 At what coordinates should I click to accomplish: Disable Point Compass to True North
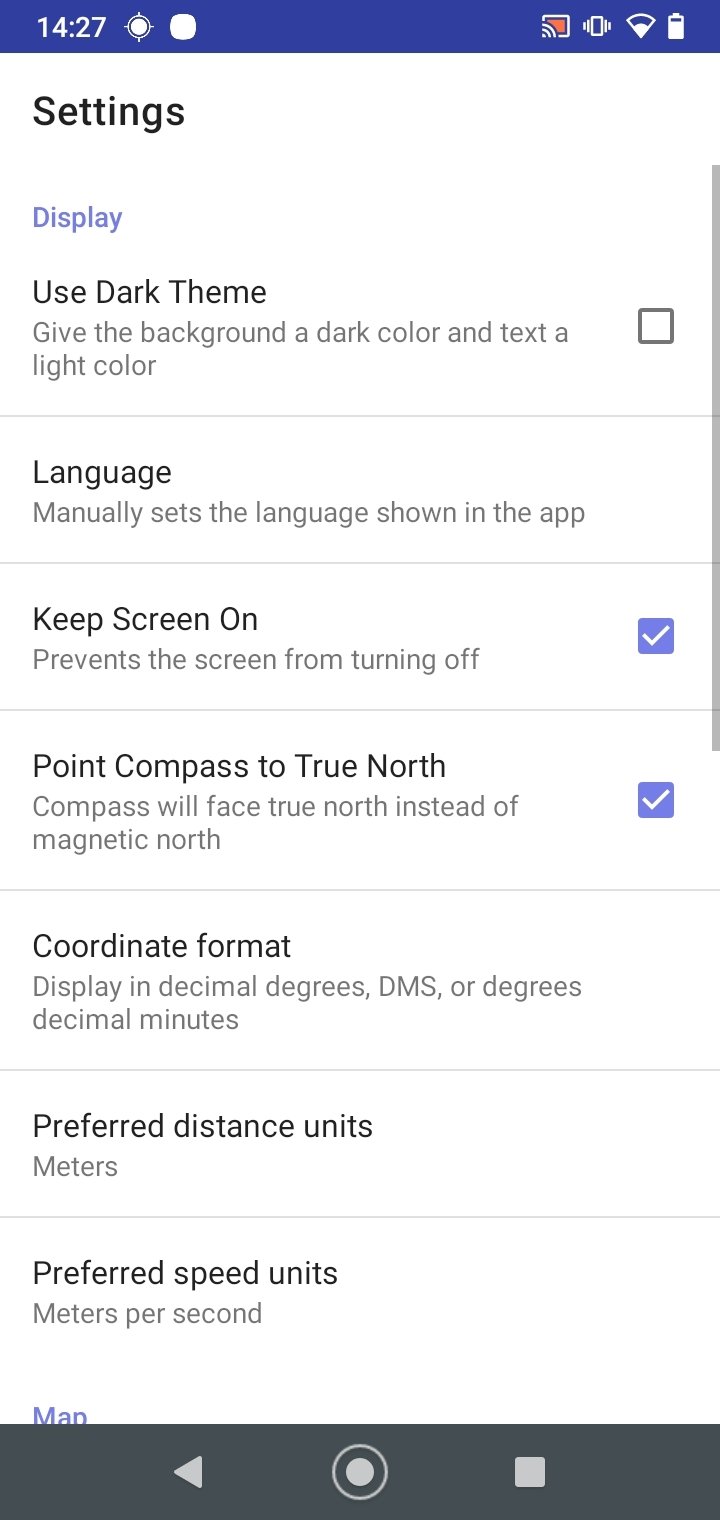656,800
